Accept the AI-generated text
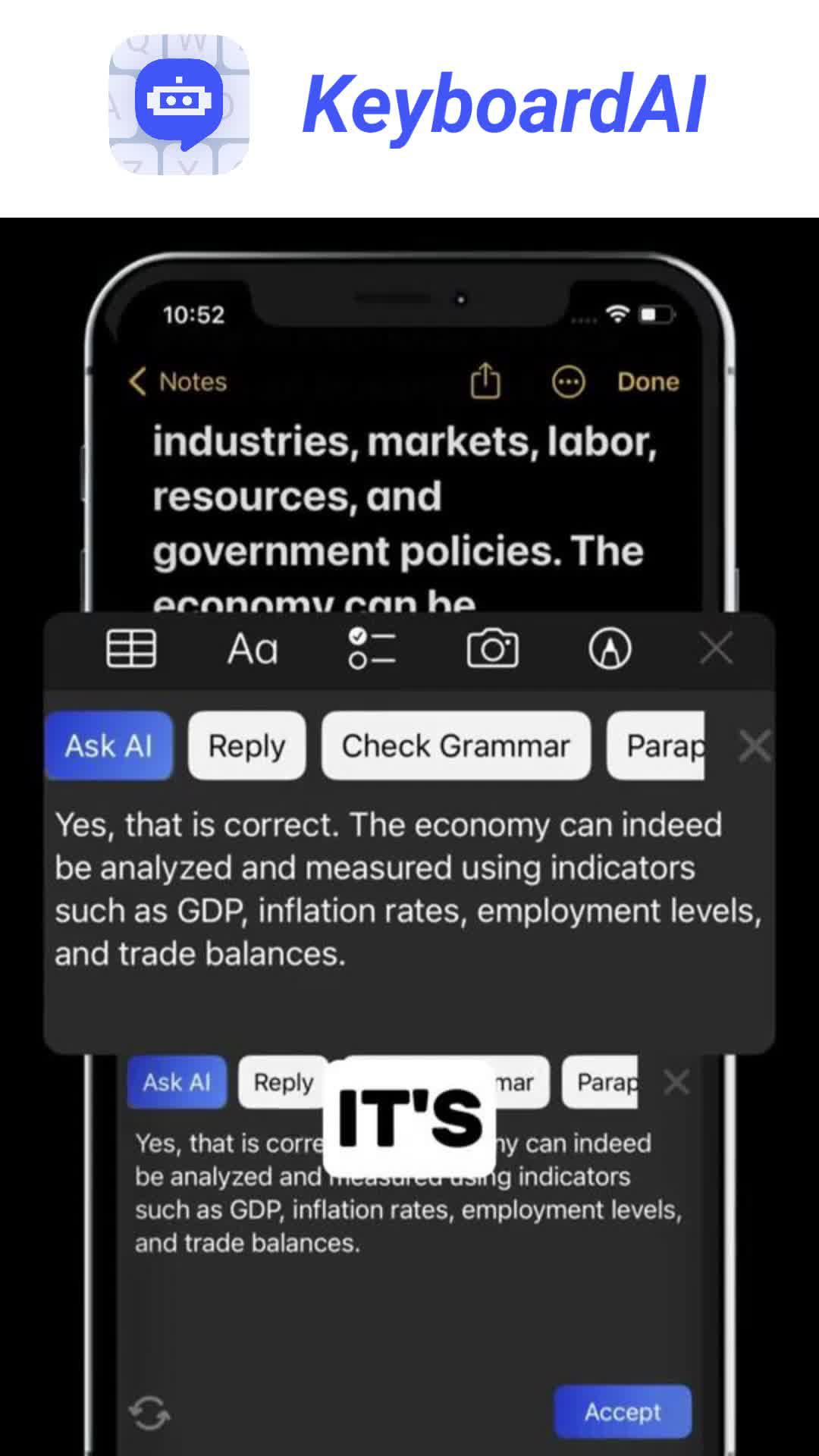The height and width of the screenshot is (1456, 819). (x=623, y=1412)
